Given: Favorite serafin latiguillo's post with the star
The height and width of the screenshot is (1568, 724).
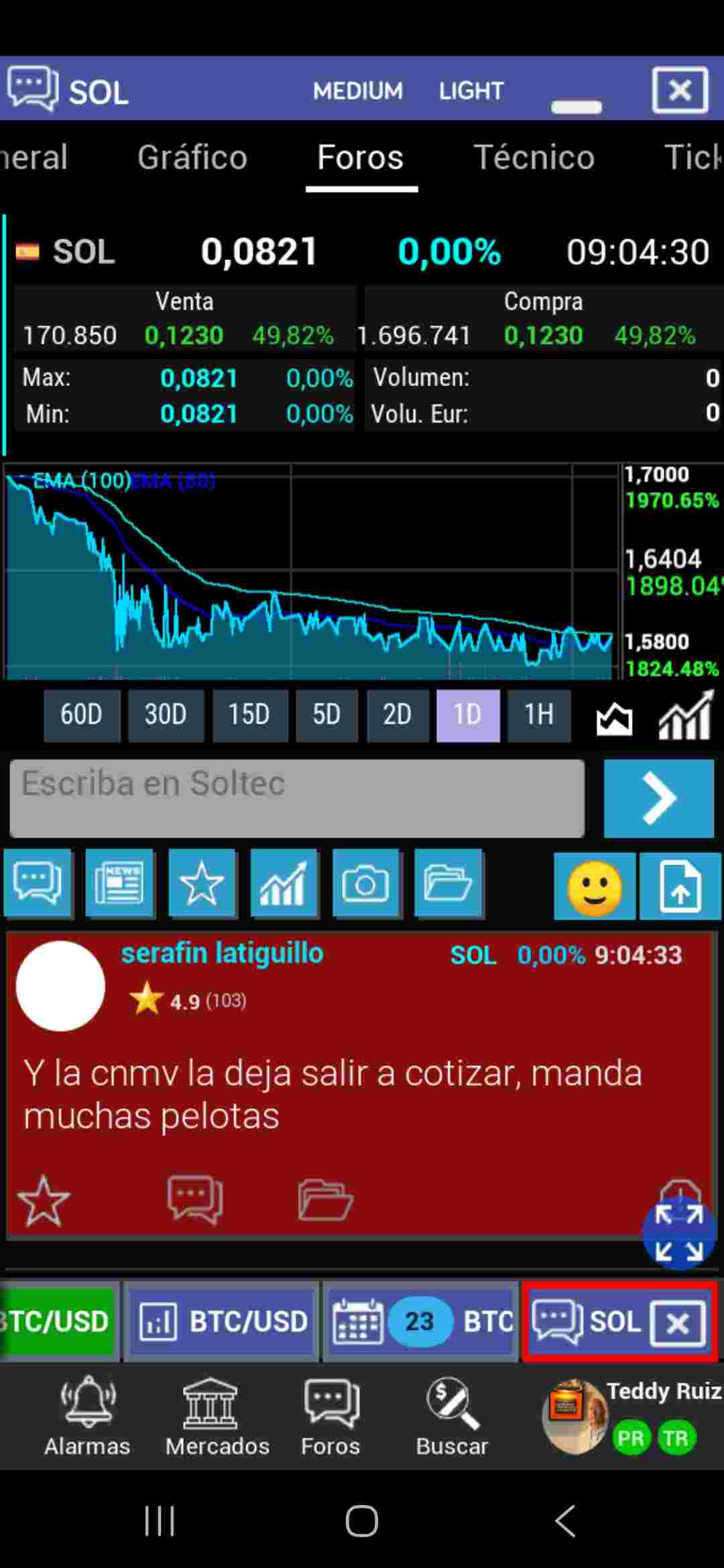Looking at the screenshot, I should click(44, 1200).
